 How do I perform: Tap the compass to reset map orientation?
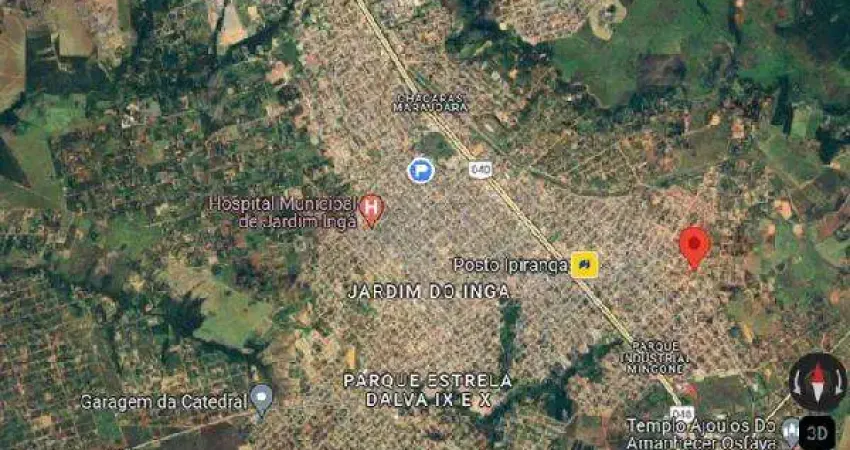[x=817, y=381]
